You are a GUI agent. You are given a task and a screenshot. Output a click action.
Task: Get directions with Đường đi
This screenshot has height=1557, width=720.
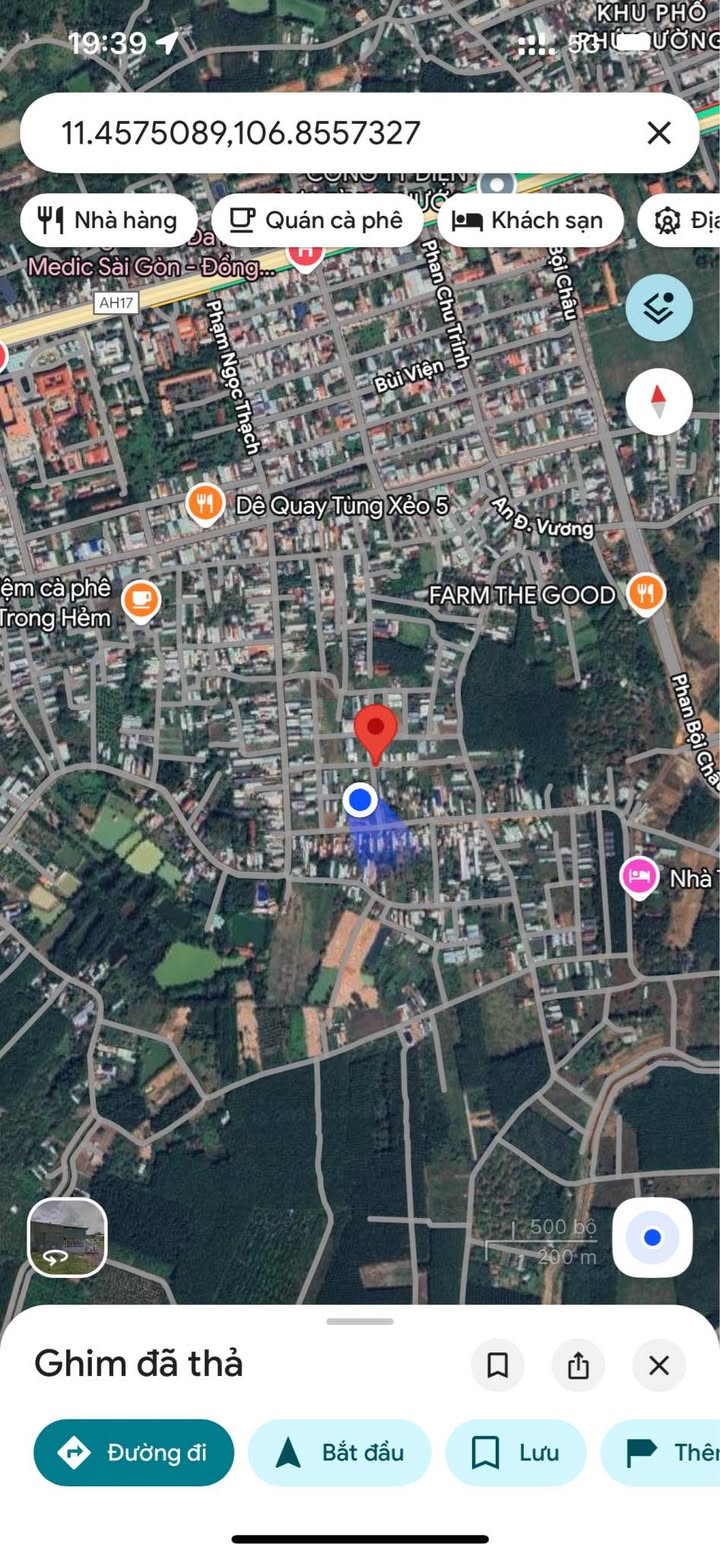coord(134,1452)
